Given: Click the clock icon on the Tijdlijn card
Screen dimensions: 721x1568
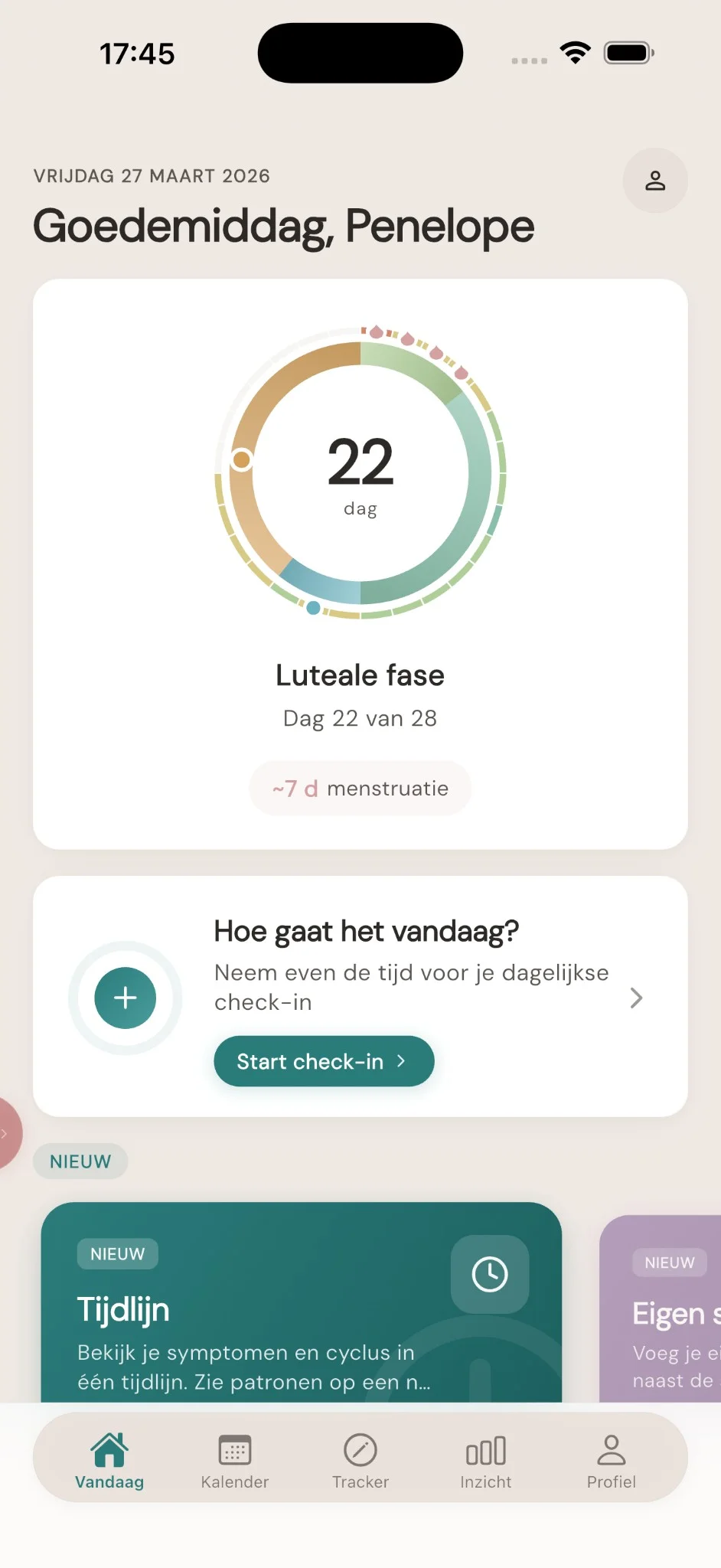Looking at the screenshot, I should tap(489, 1274).
